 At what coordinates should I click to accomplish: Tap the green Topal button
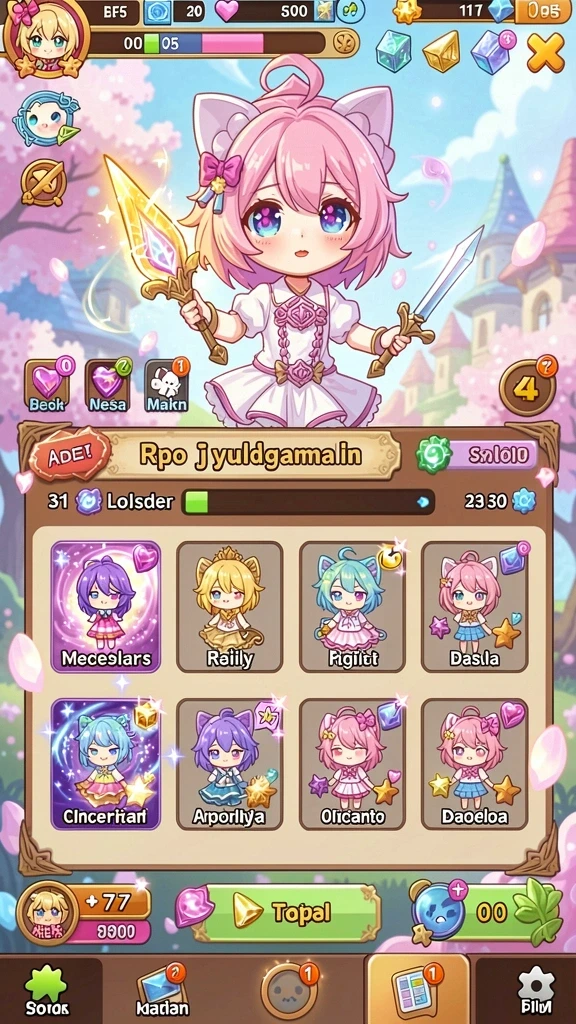pyautogui.click(x=286, y=912)
